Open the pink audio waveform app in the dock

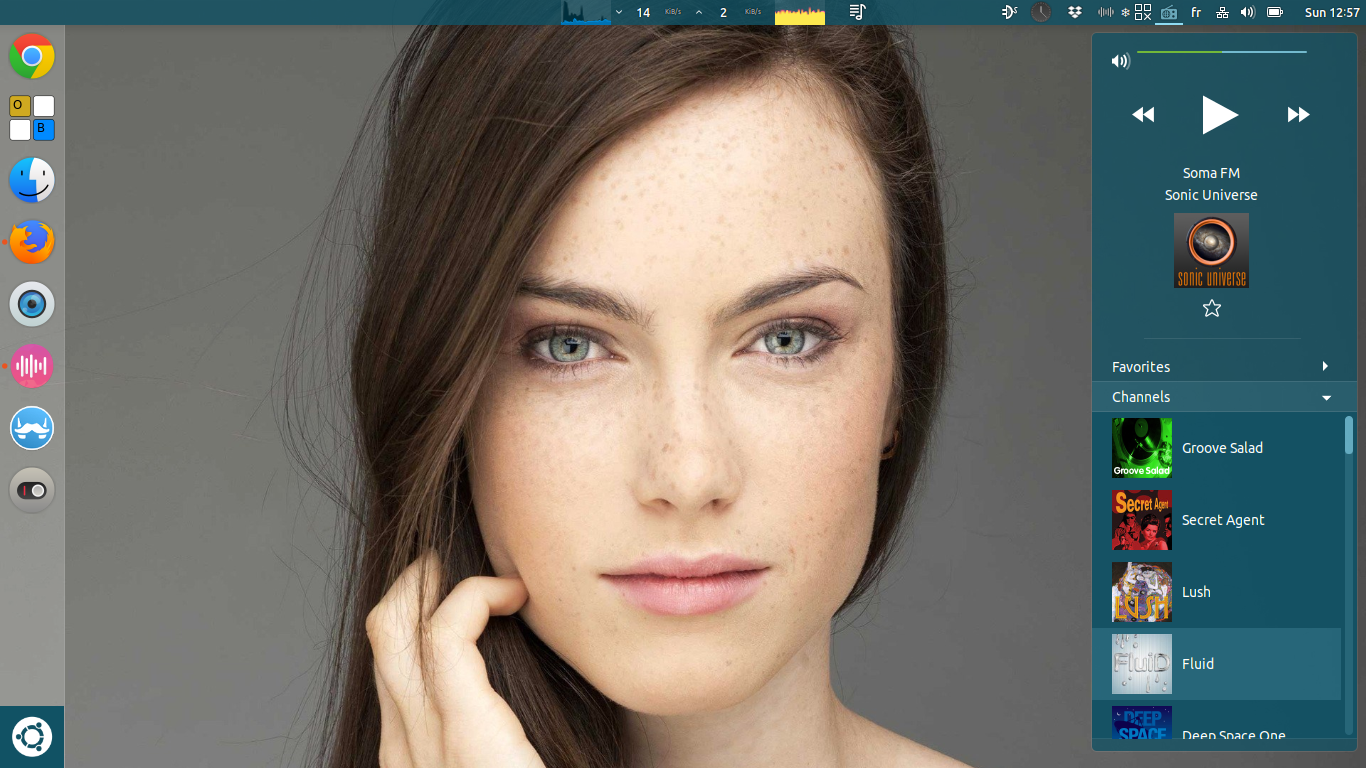tap(32, 366)
